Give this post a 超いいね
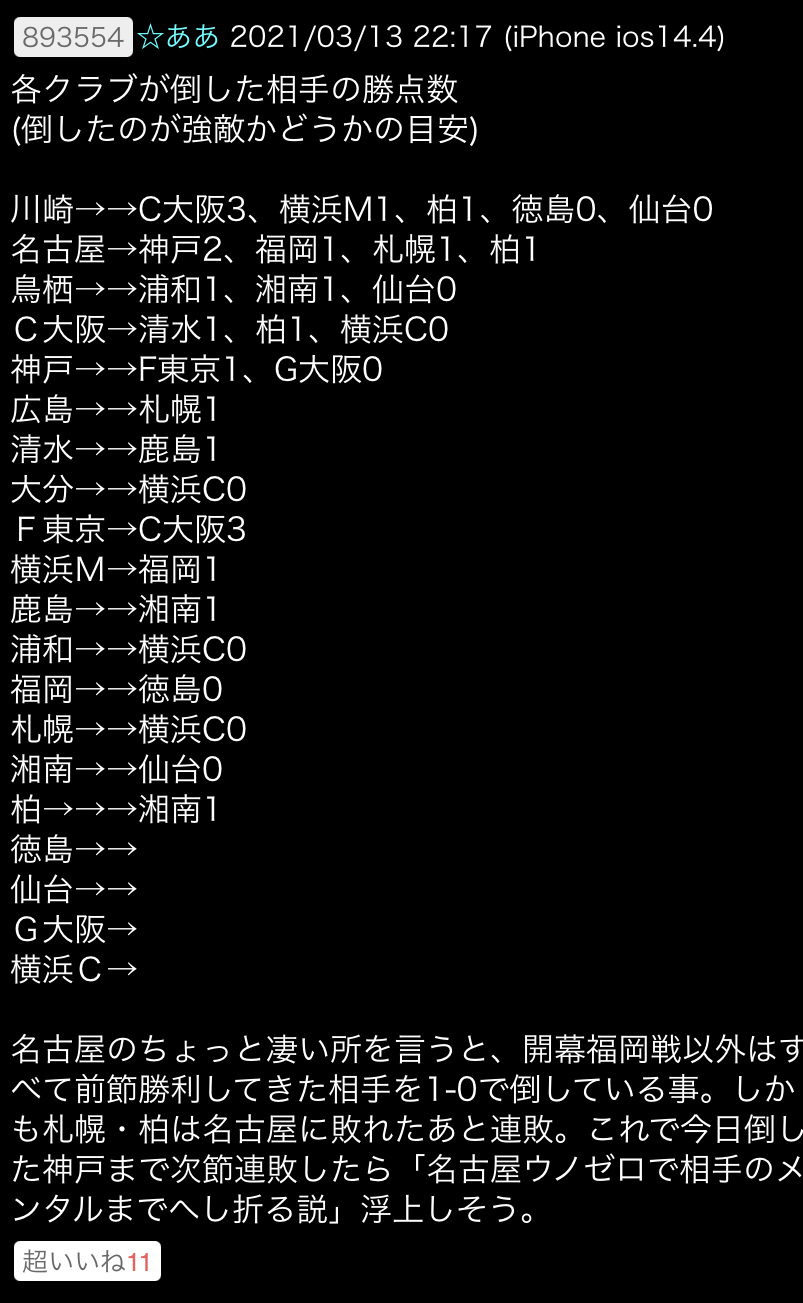Screen dimensions: 803x1303 click(87, 1261)
